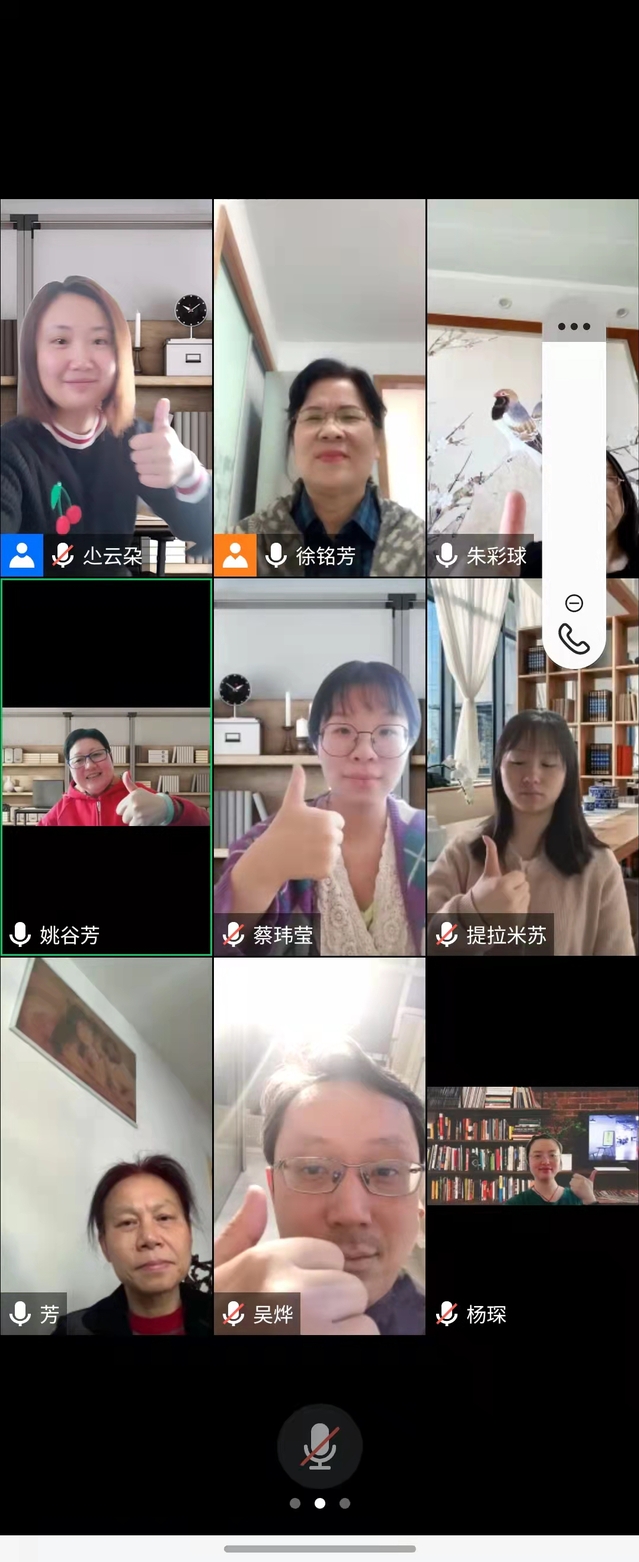Viewport: 639px width, 1562px height.
Task: Go to the third page indicator dot
Action: (x=345, y=1503)
